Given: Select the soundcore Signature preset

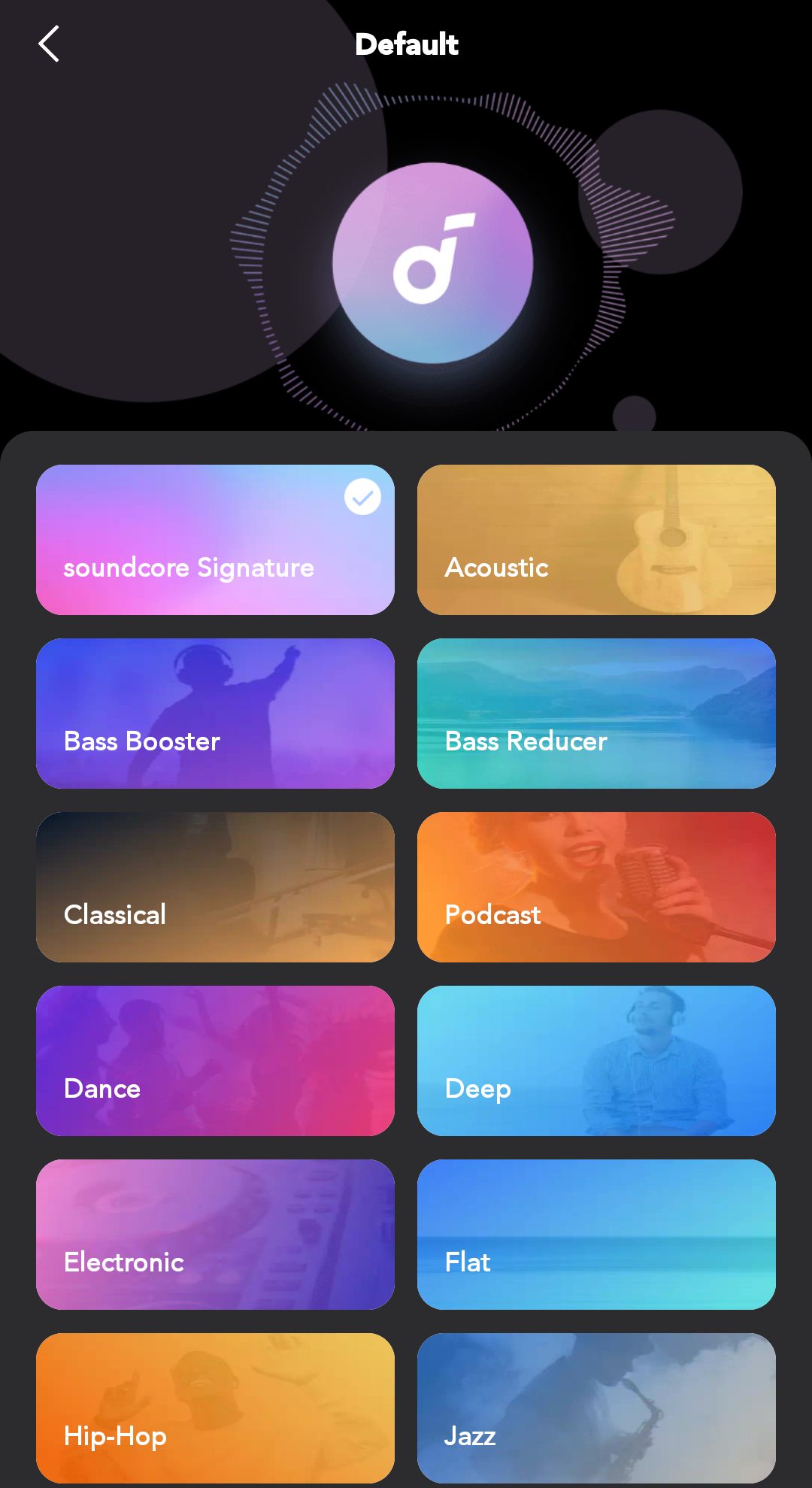Looking at the screenshot, I should [x=215, y=540].
